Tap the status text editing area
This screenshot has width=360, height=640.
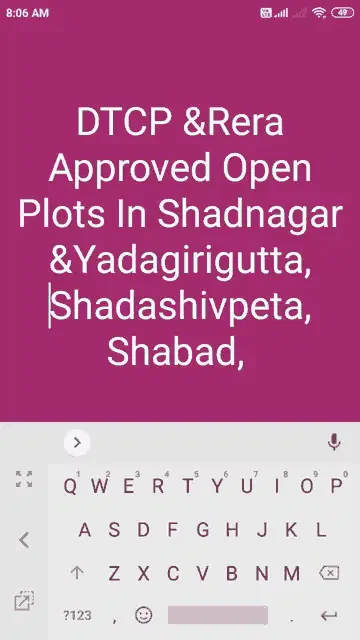click(x=180, y=237)
